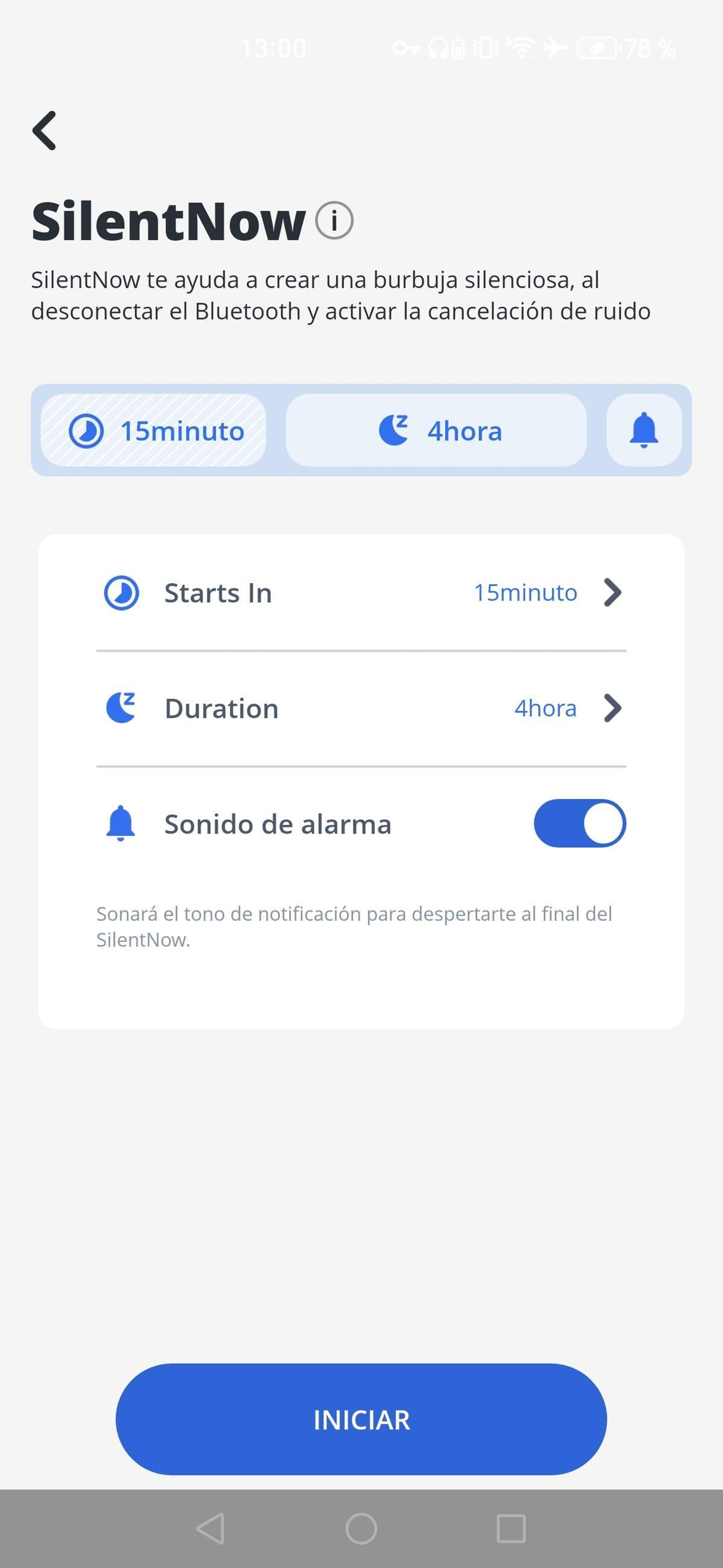Go to the system home screen

(361, 1528)
